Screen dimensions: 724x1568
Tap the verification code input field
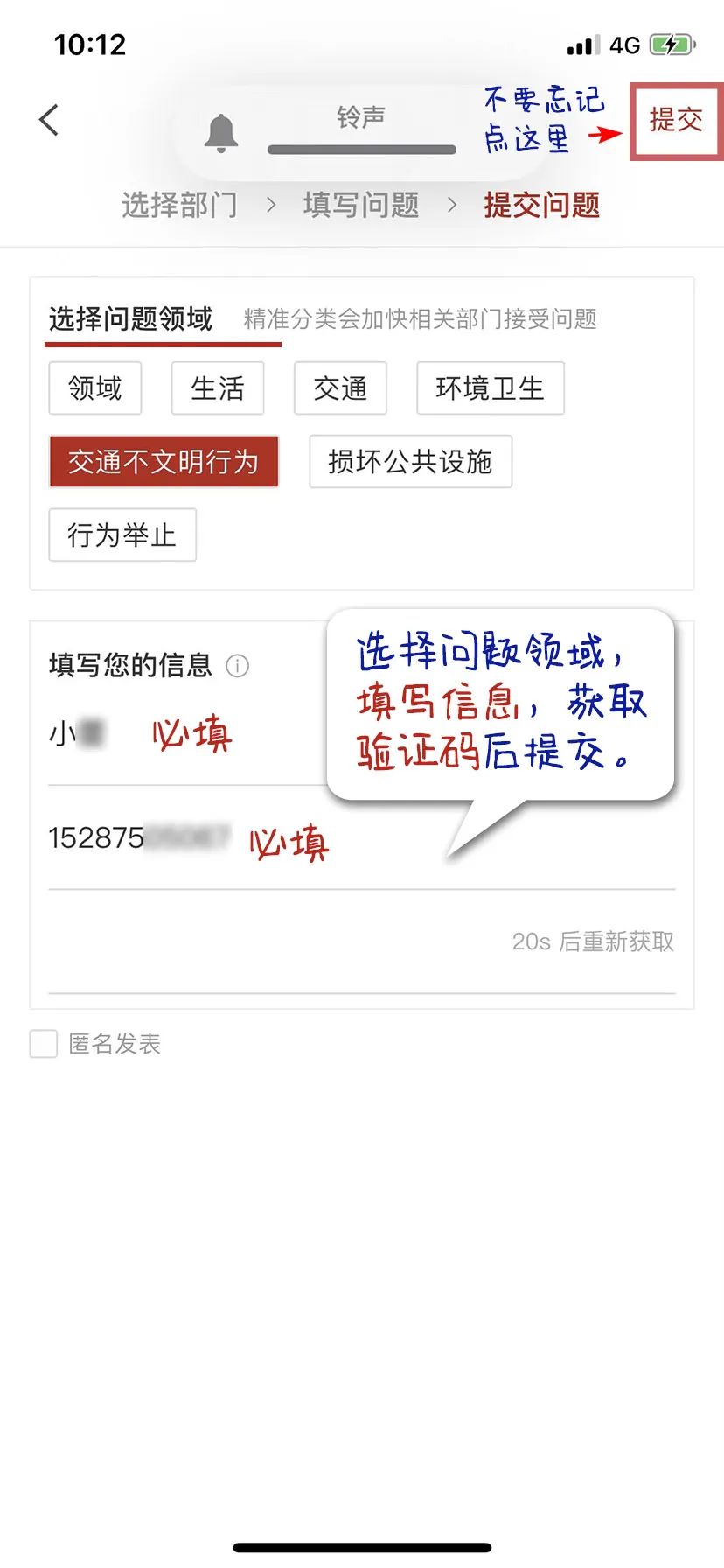[262, 942]
